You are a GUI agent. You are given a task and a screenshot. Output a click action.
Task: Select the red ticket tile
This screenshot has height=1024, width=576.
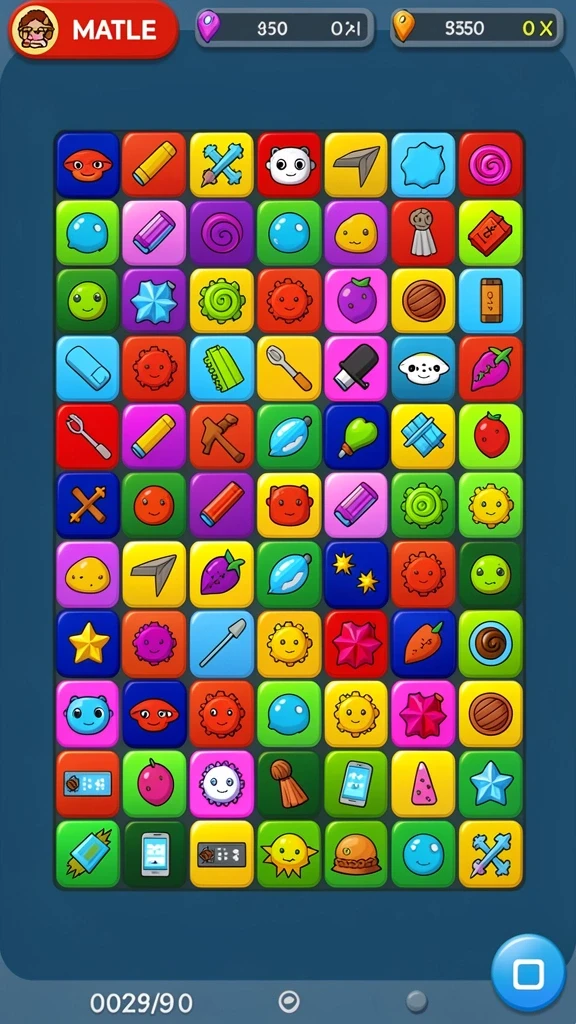pyautogui.click(x=490, y=233)
